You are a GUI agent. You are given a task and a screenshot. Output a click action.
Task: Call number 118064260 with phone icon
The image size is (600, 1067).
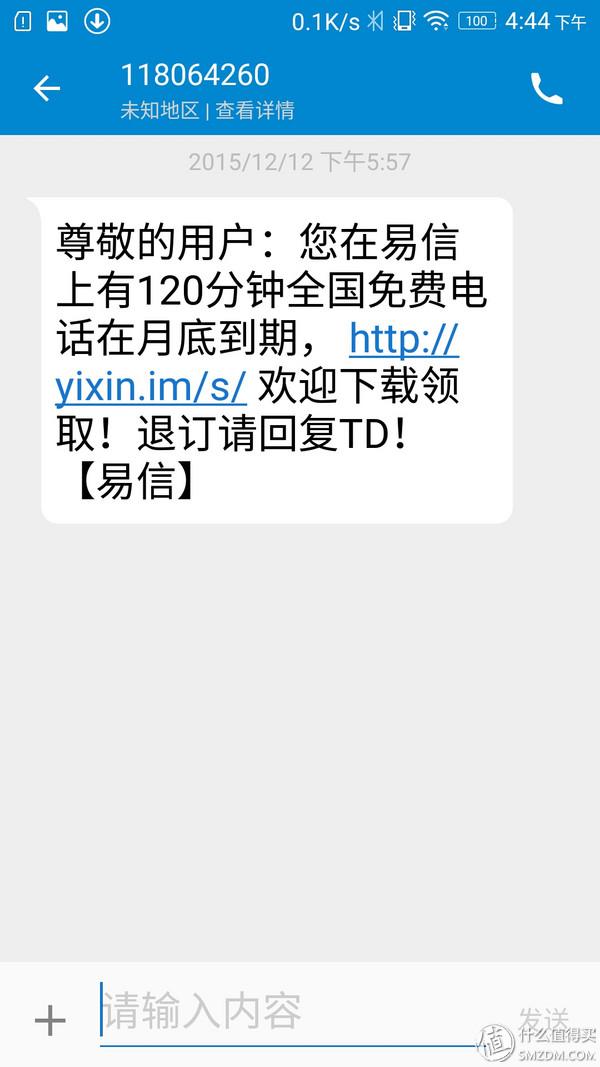pos(546,89)
